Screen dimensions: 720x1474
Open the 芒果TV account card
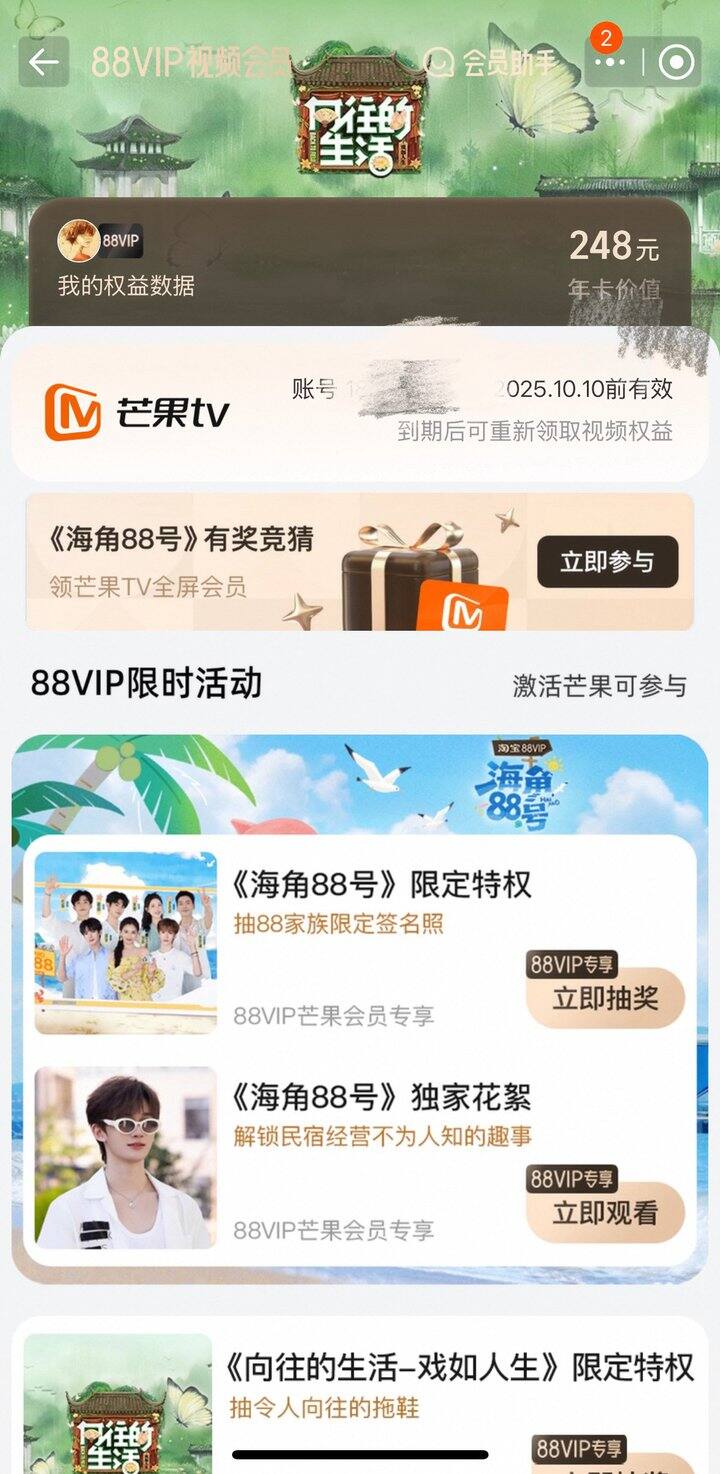point(360,412)
